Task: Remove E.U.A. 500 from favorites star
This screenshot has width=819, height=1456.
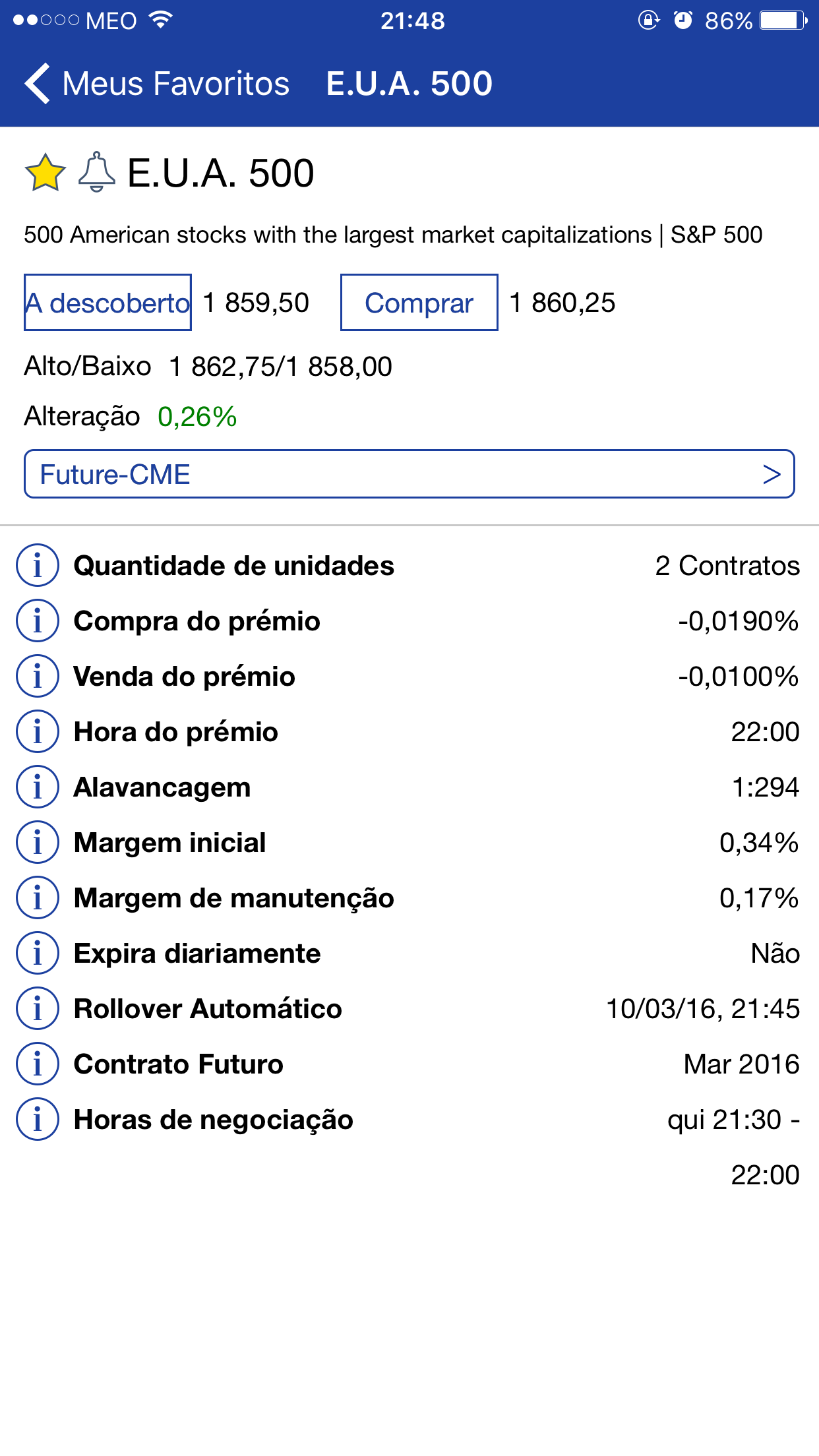Action: click(x=45, y=173)
